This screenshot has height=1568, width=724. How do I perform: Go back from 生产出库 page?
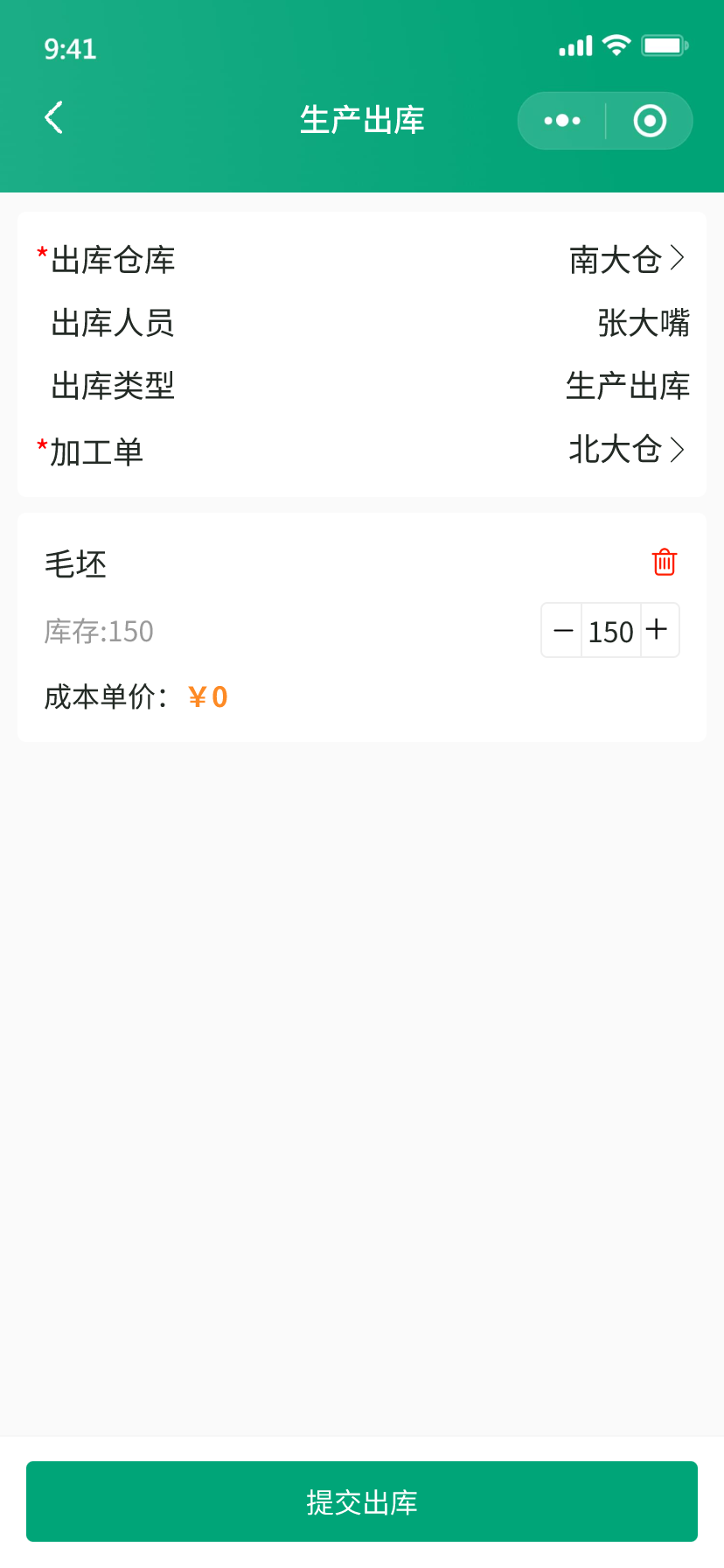[x=54, y=118]
